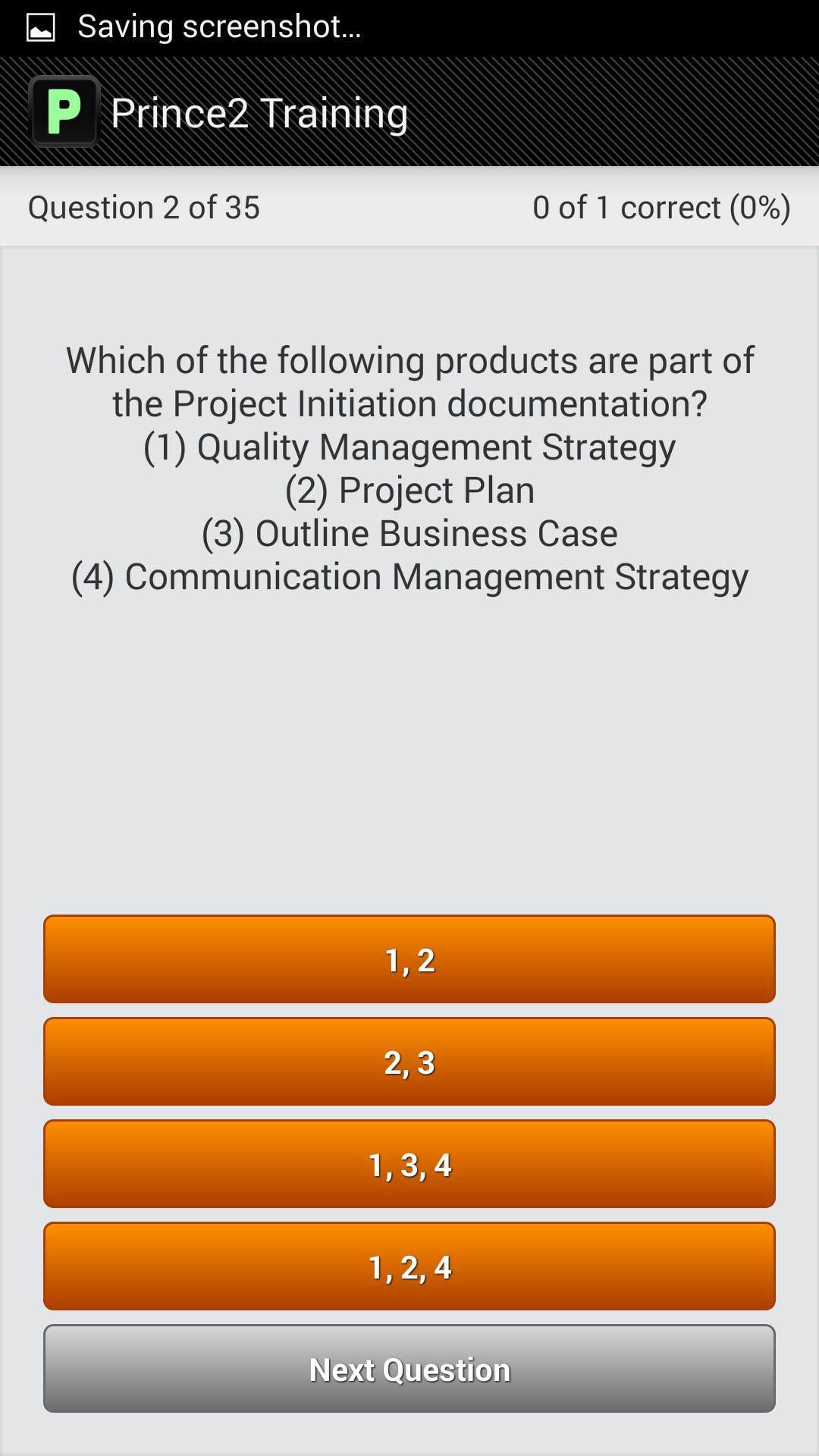Go to the Next Question
Screen dimensions: 819x1456
[x=409, y=1369]
